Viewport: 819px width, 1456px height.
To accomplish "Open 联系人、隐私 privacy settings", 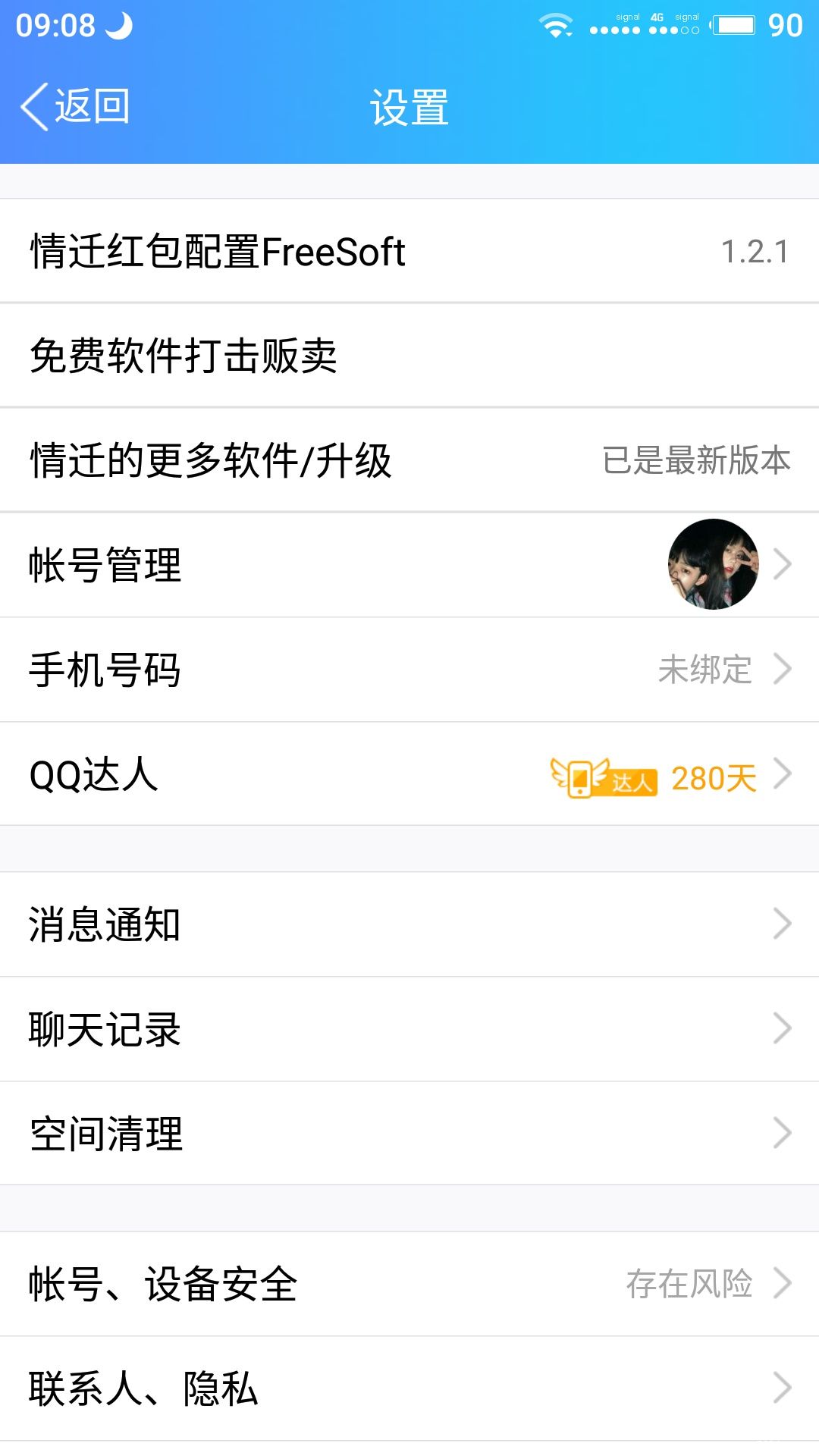I will pos(409,1389).
